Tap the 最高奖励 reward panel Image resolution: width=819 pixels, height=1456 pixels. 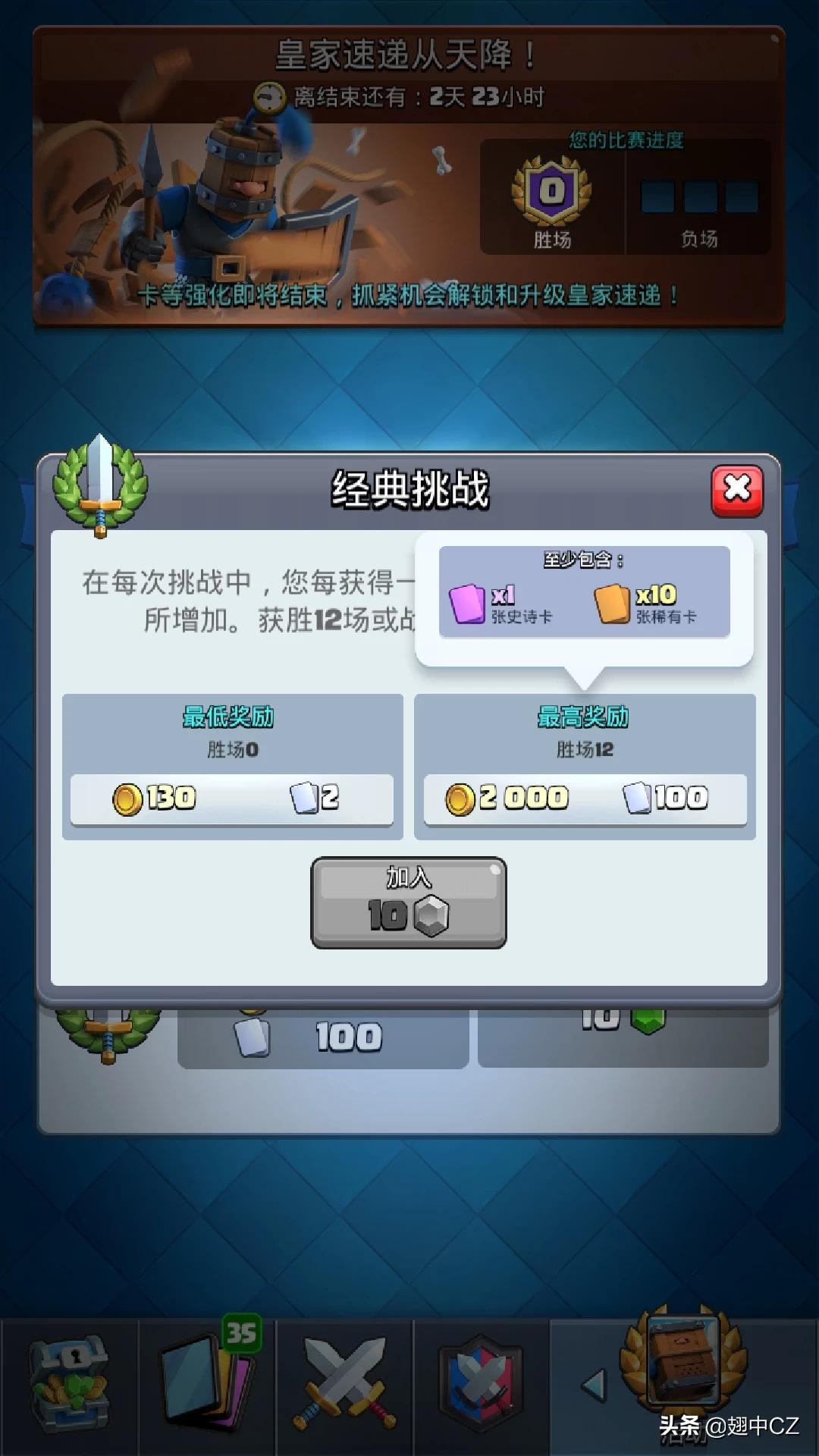tap(585, 766)
